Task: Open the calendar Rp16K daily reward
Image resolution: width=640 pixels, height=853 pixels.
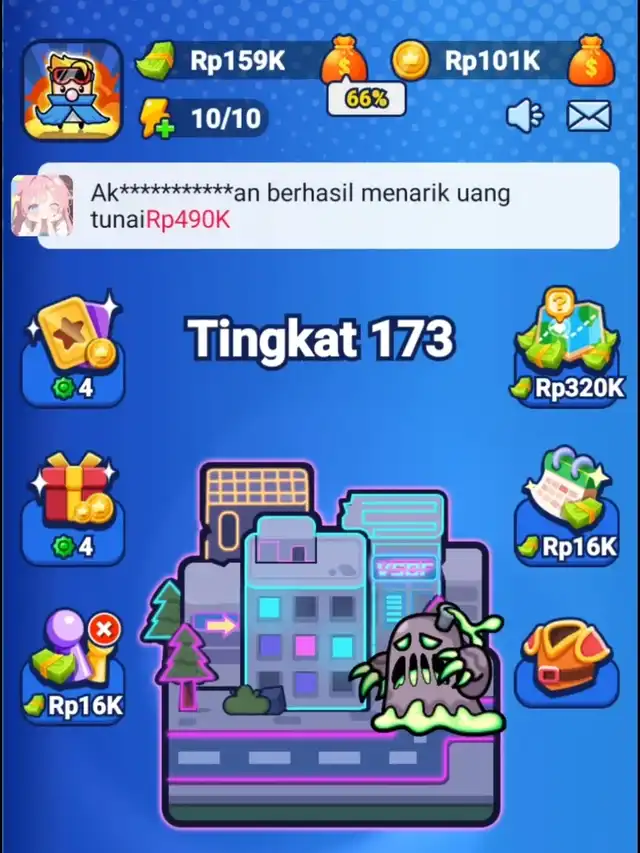Action: click(x=567, y=506)
